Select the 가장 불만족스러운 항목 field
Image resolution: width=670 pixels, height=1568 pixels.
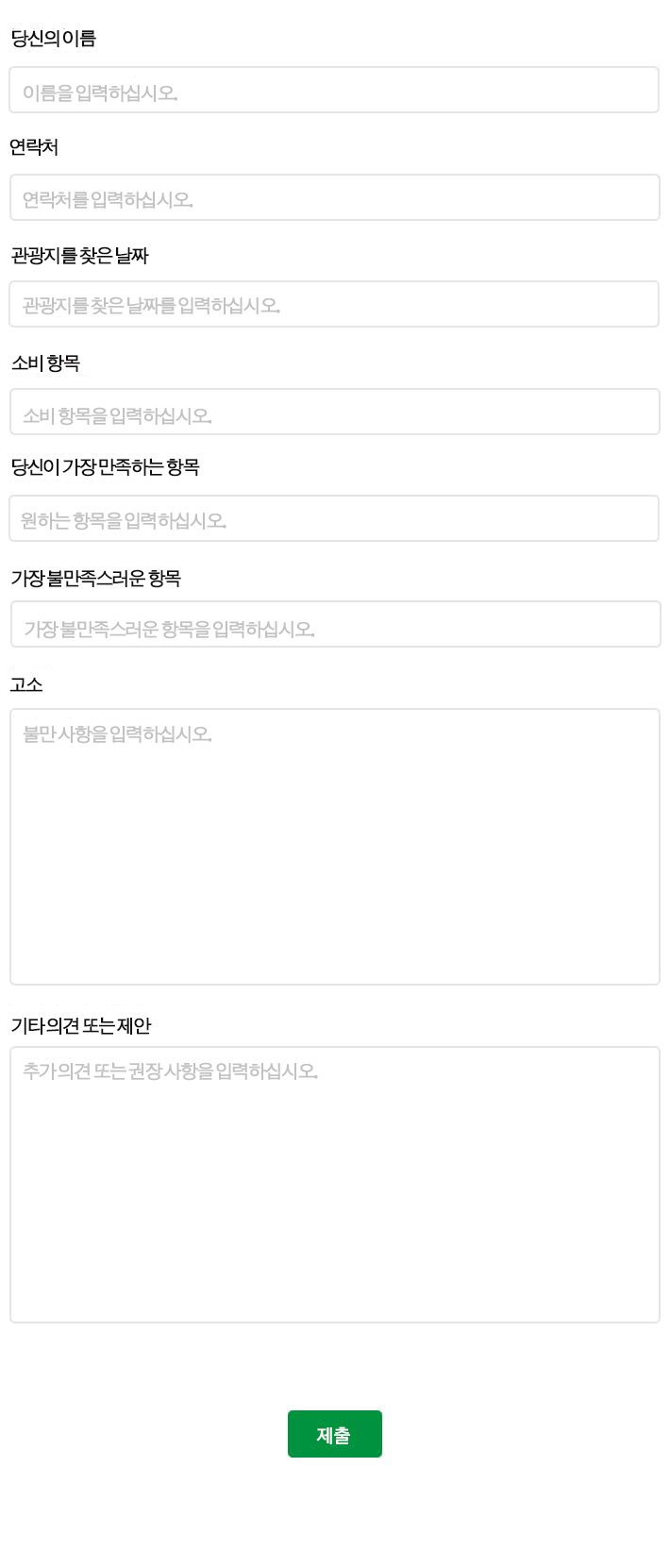(334, 624)
